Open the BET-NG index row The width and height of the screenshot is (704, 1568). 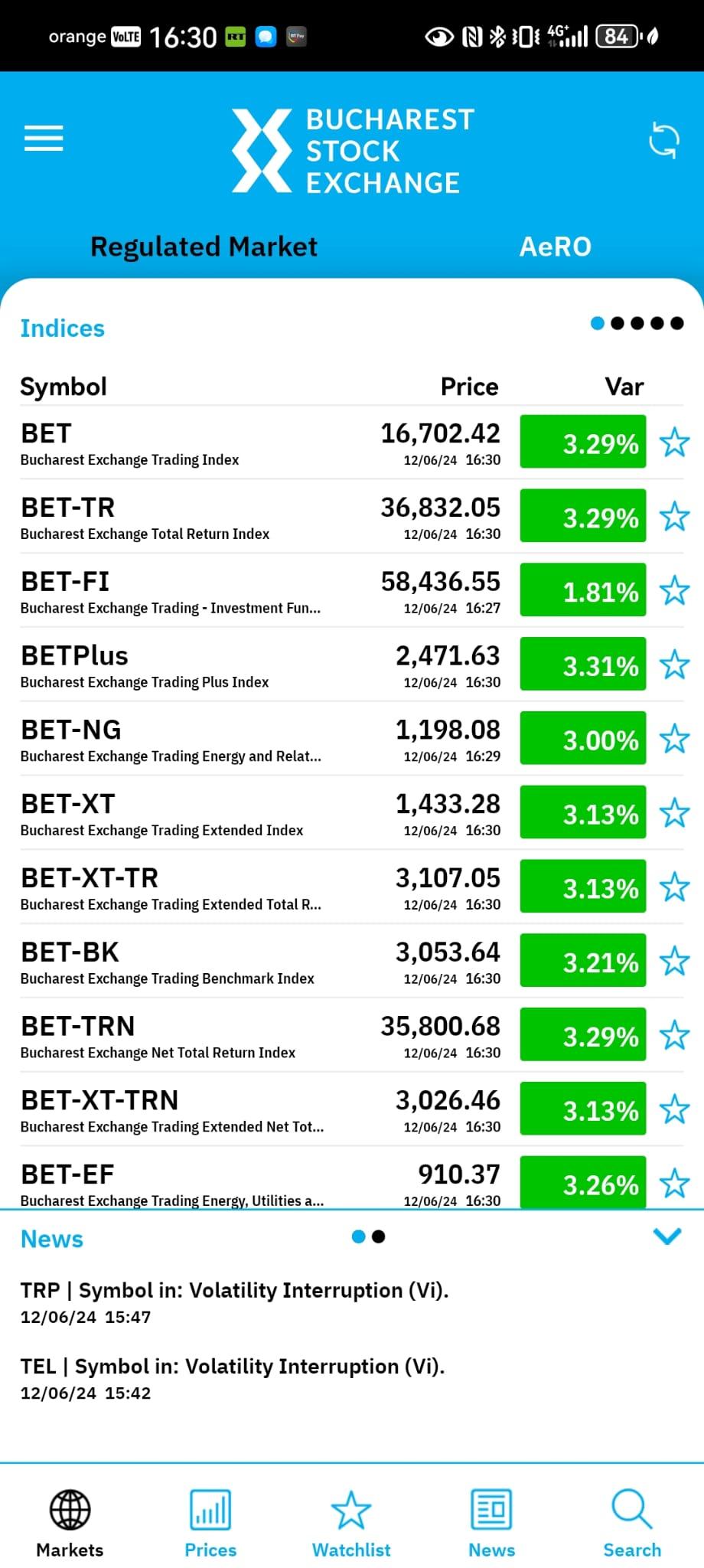click(352, 739)
